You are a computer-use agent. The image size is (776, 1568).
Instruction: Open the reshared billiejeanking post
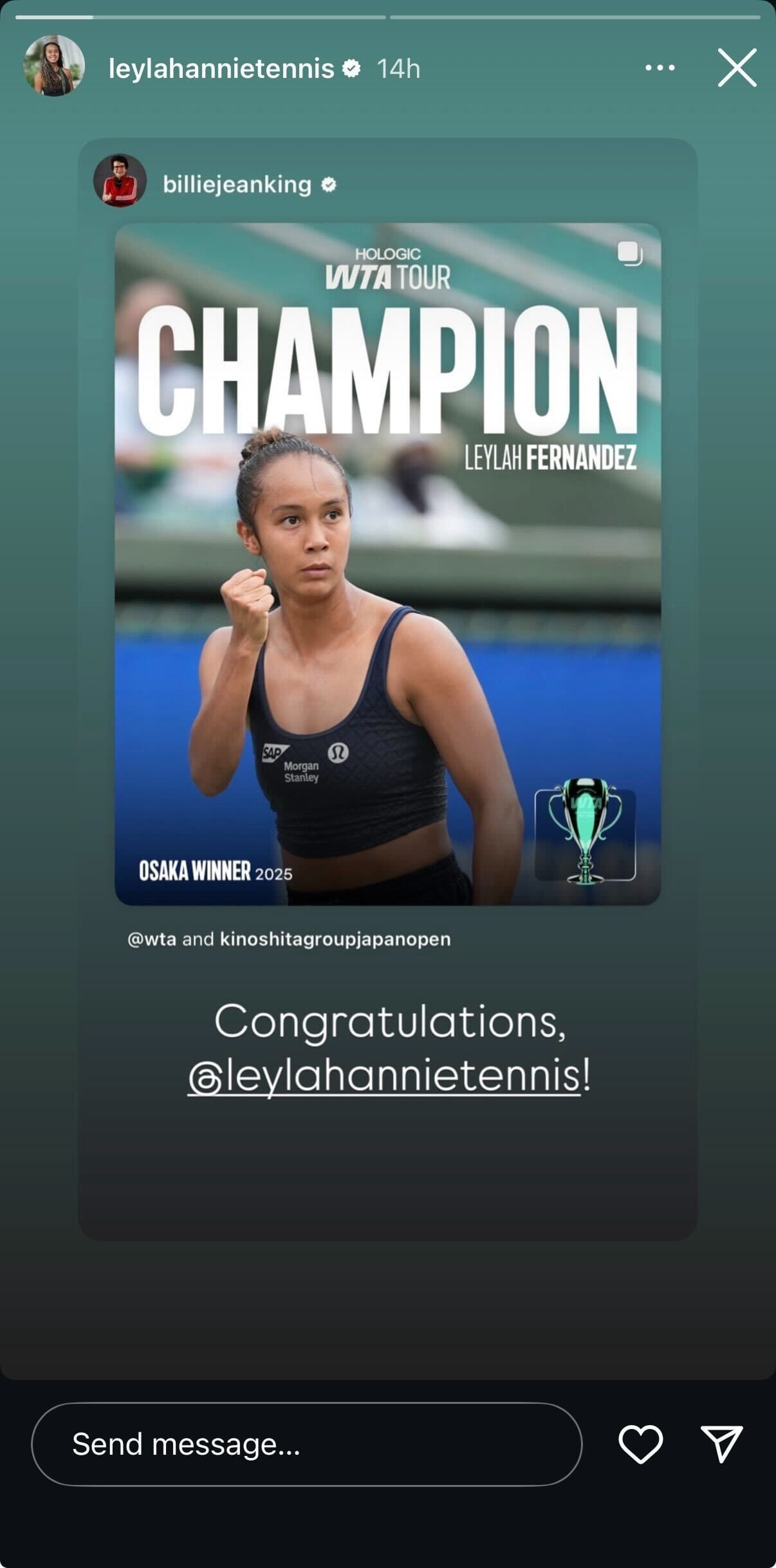click(387, 564)
